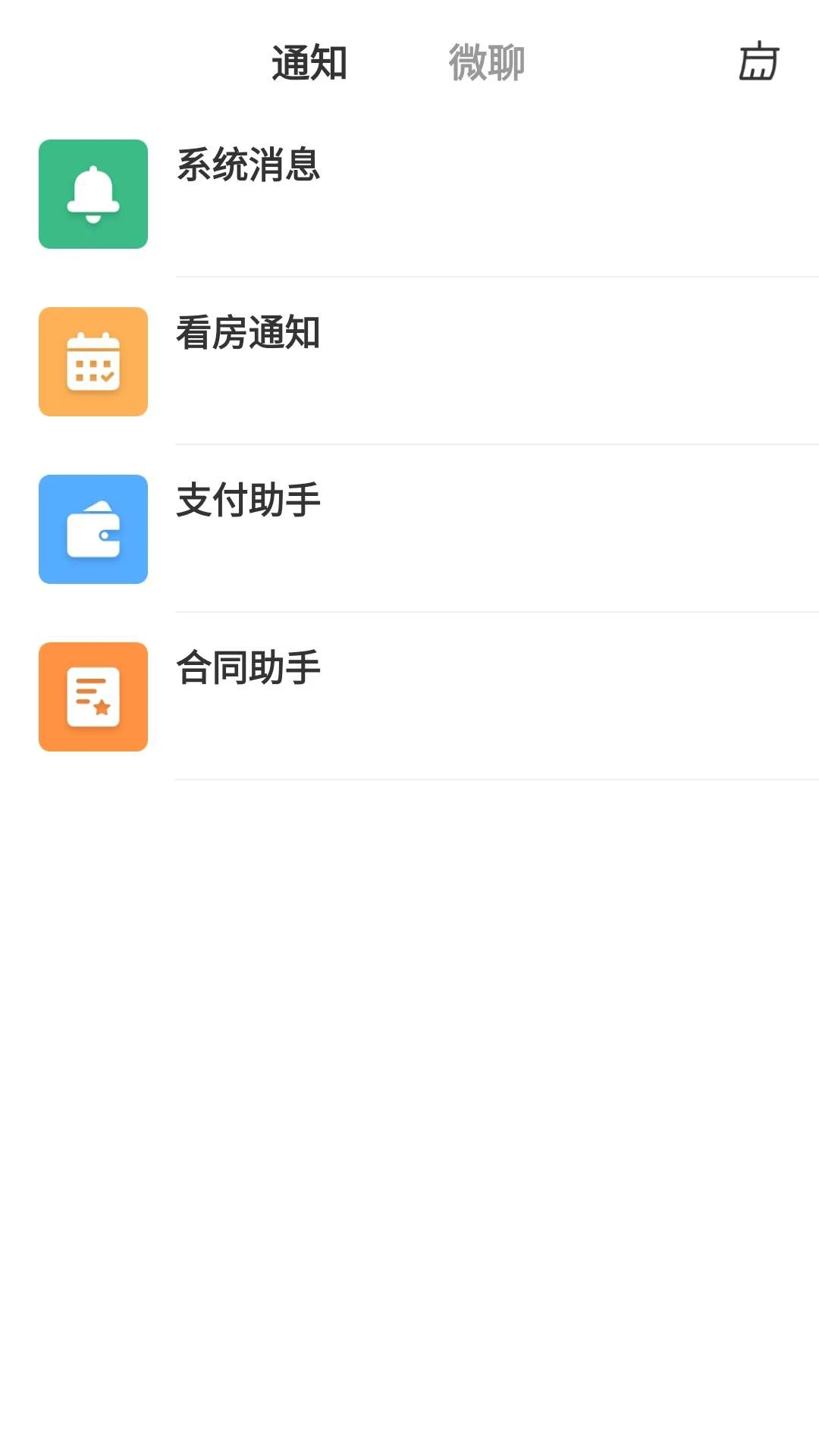The image size is (819, 1456).
Task: Select the 通知 tab
Action: point(309,64)
